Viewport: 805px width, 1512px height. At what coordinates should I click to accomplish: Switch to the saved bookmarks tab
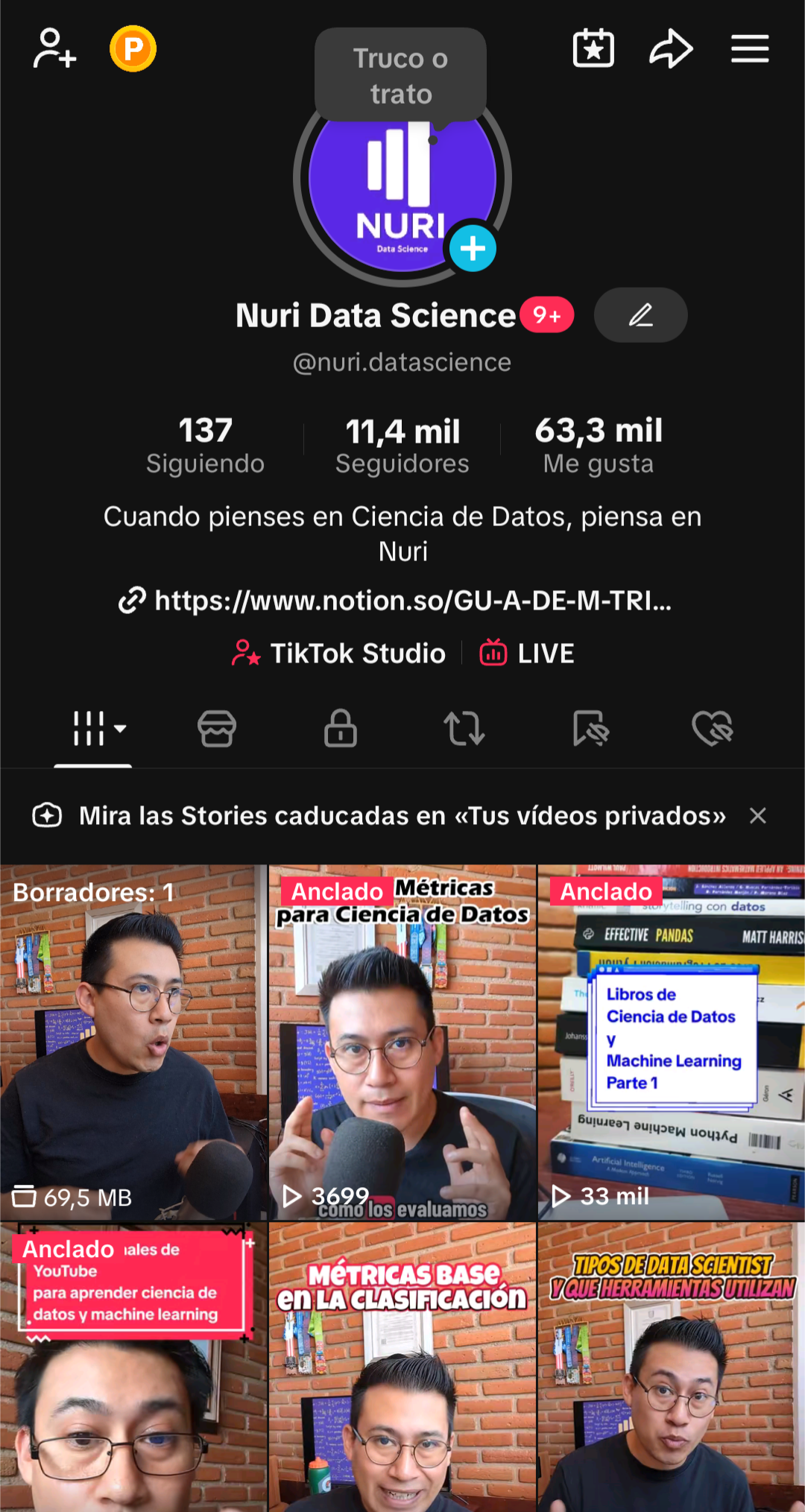(590, 728)
